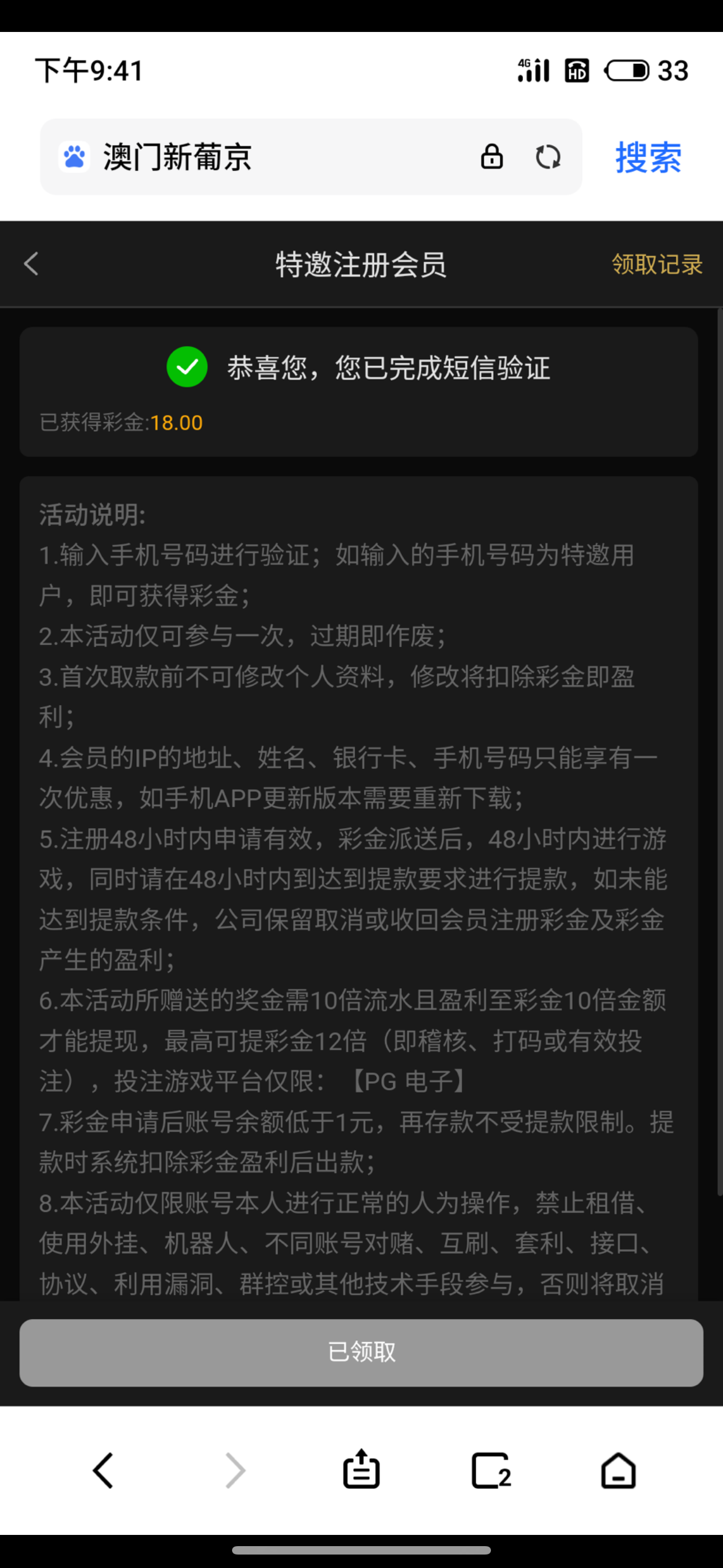The image size is (723, 1568).
Task: View the open browser tabs
Action: tap(490, 1470)
